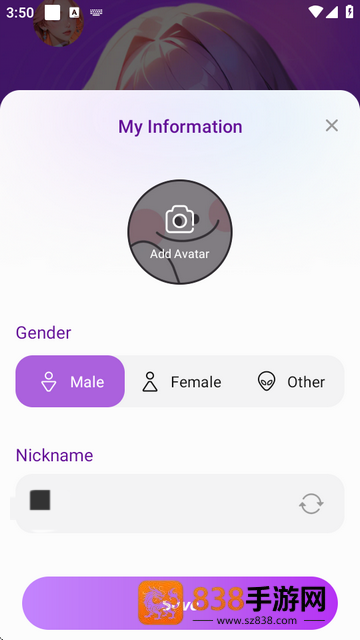Viewport: 360px width, 640px height.
Task: Select Male as gender
Action: (70, 381)
